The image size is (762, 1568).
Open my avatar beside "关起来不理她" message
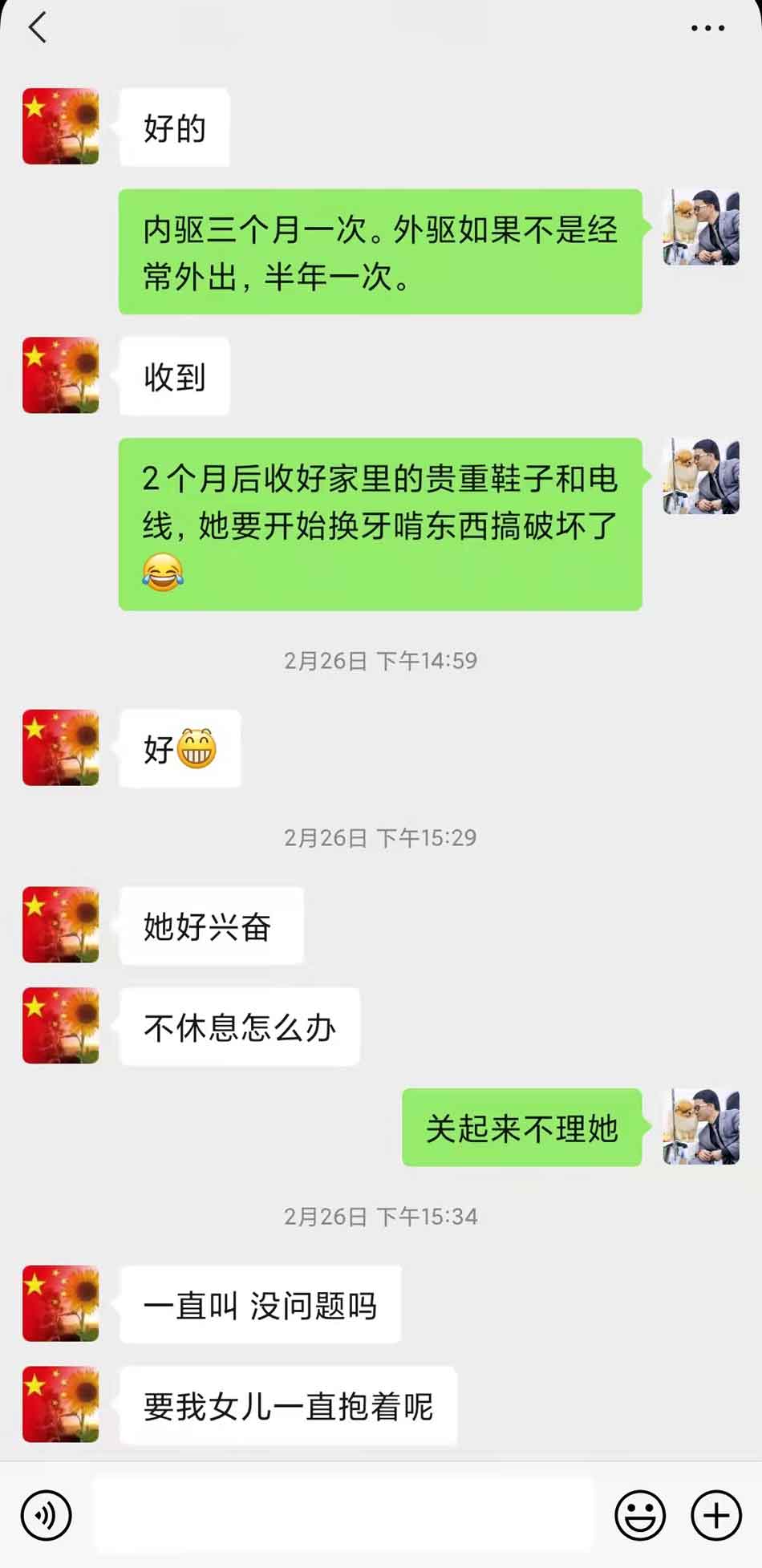(x=700, y=1127)
